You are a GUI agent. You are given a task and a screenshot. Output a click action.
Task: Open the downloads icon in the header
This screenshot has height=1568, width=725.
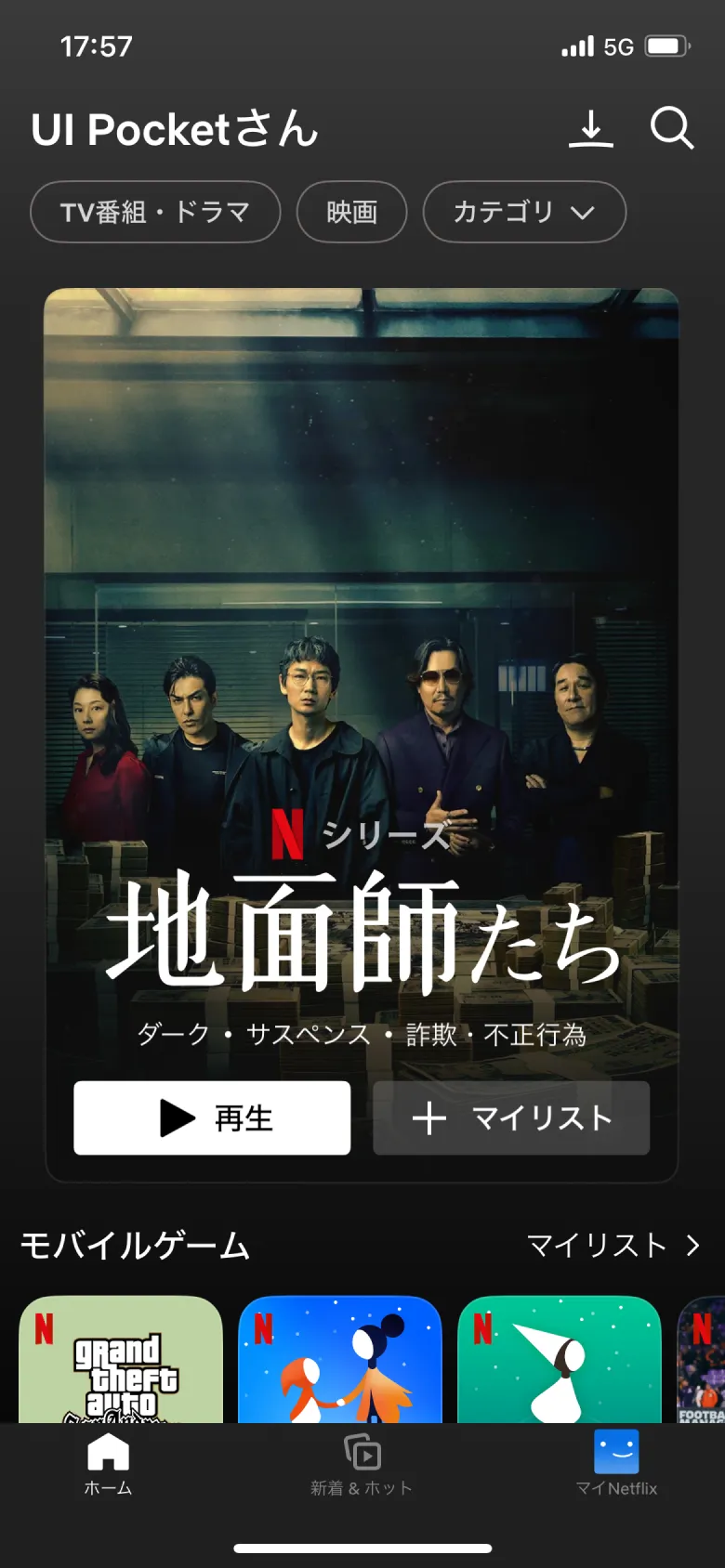(x=591, y=130)
